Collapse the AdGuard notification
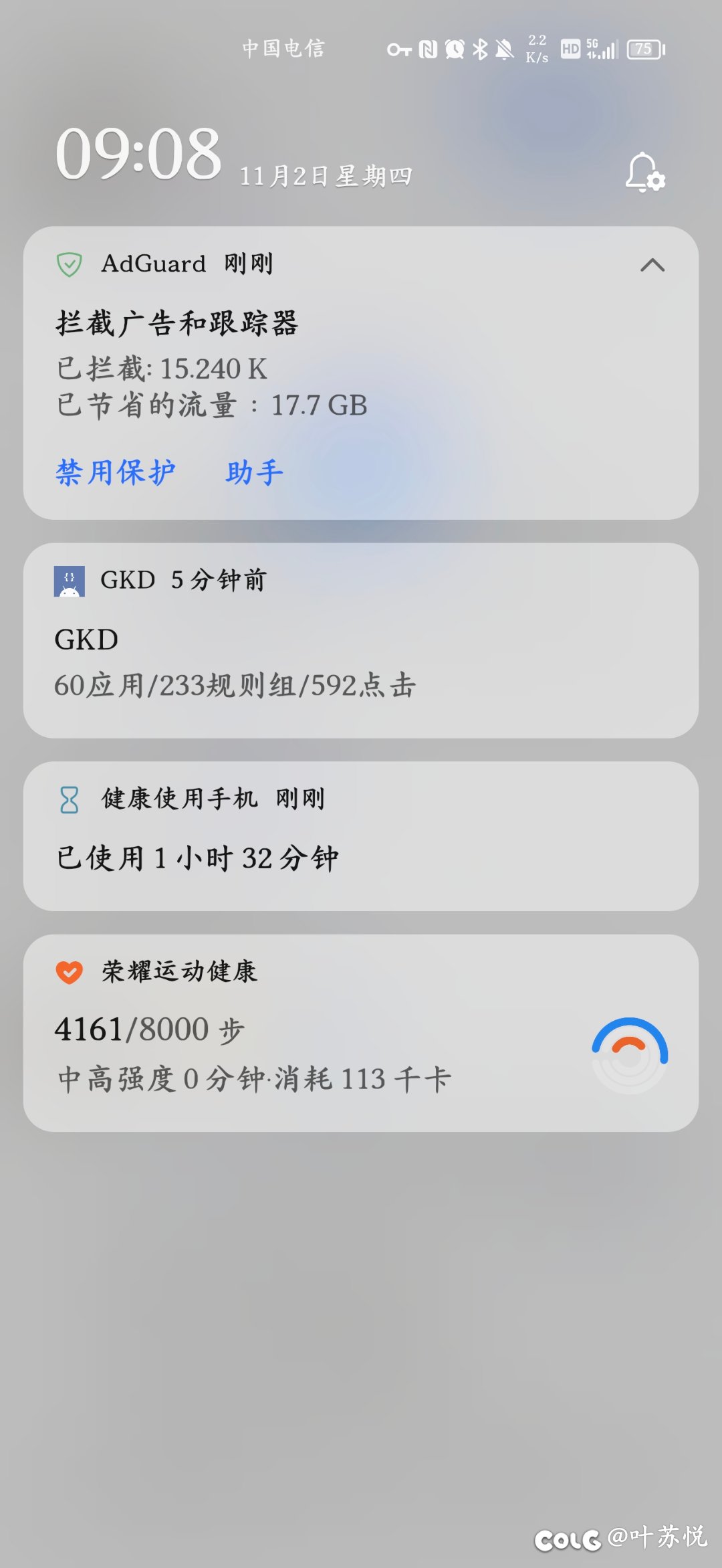Viewport: 722px width, 1568px height. [x=652, y=265]
